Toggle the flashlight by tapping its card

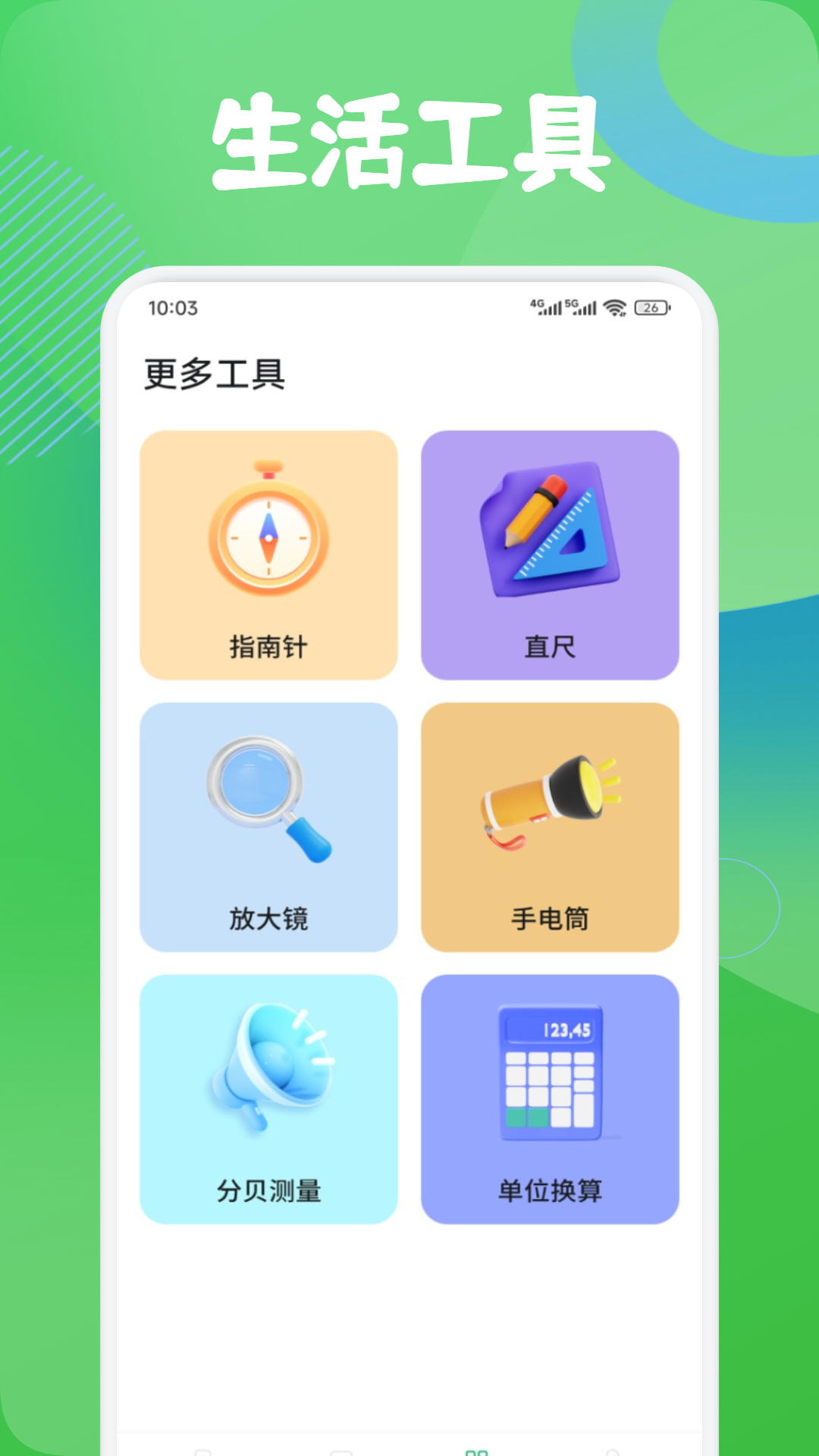pyautogui.click(x=550, y=827)
